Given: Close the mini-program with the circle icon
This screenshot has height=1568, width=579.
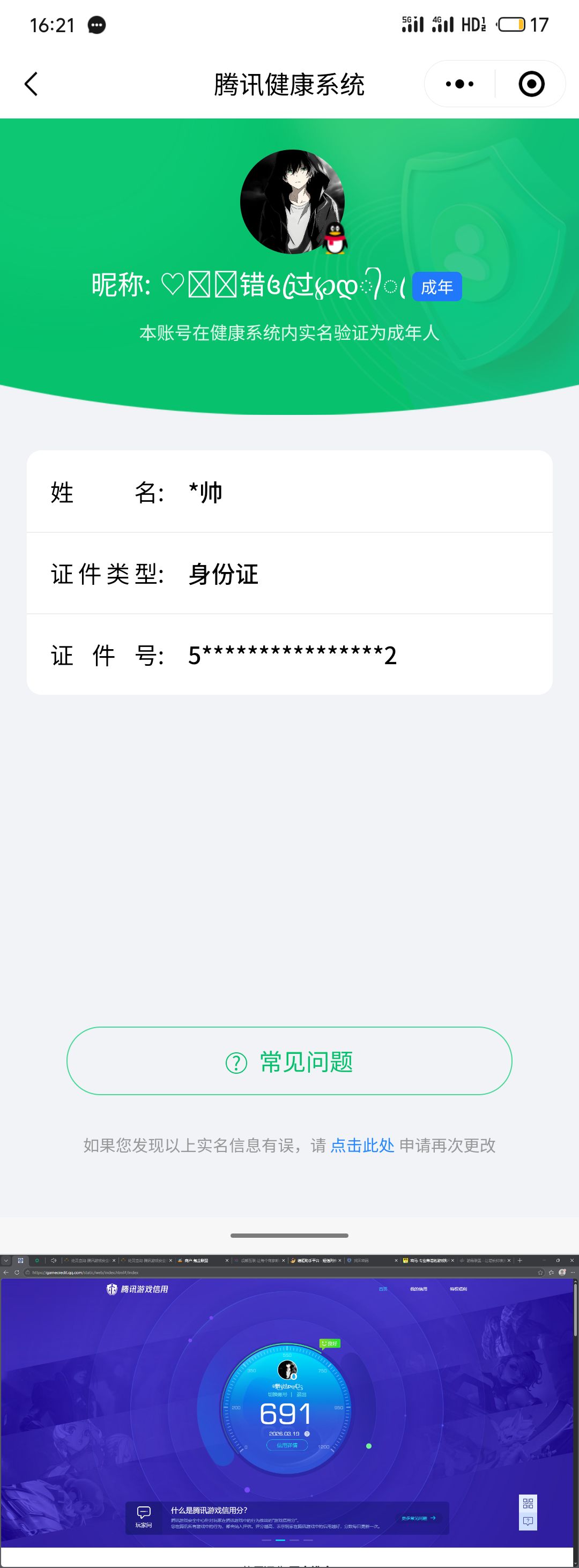Looking at the screenshot, I should (531, 84).
